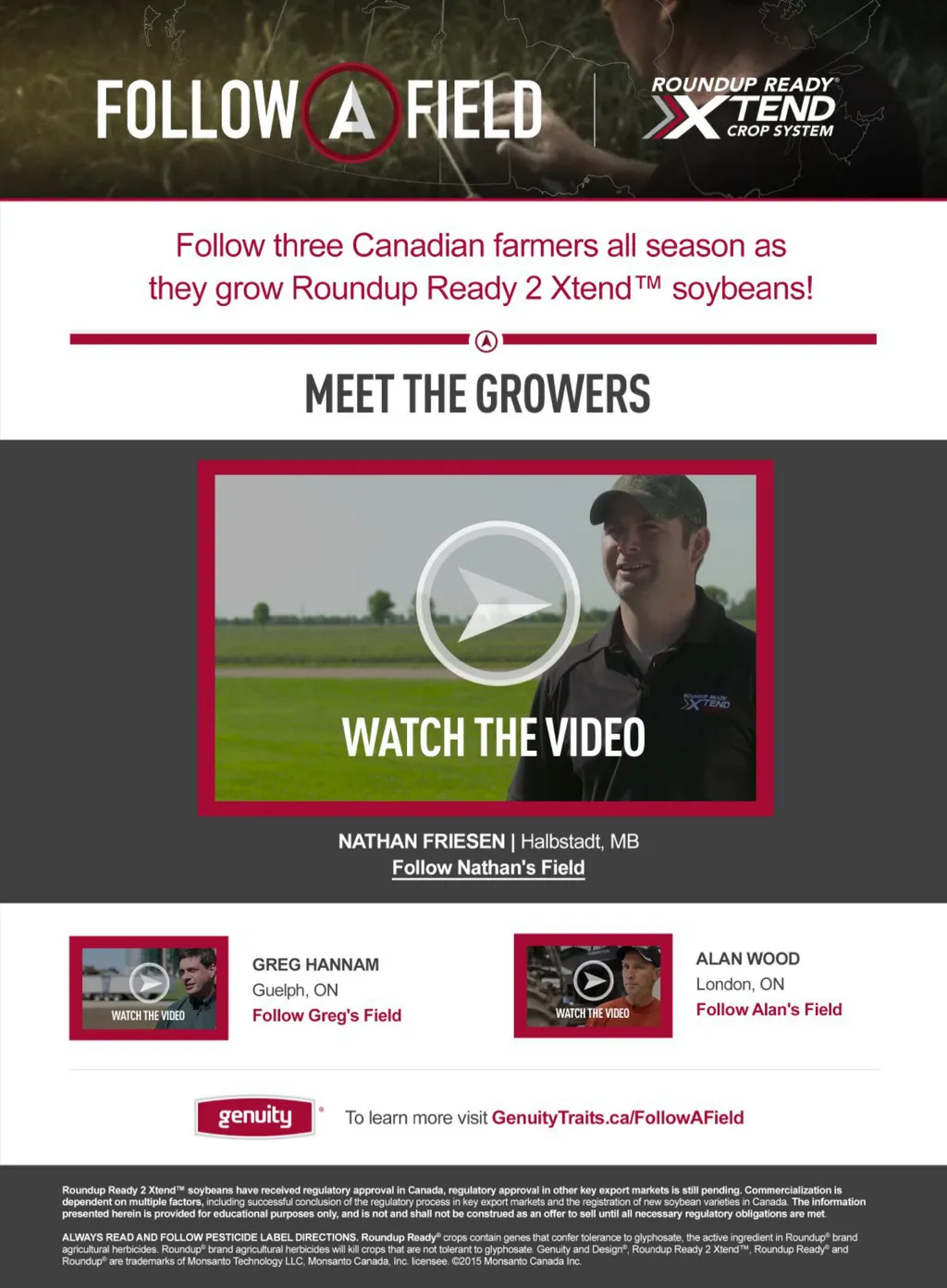Play Nathan Friesen's Watch the Video clip
This screenshot has width=947, height=1288.
(486, 638)
